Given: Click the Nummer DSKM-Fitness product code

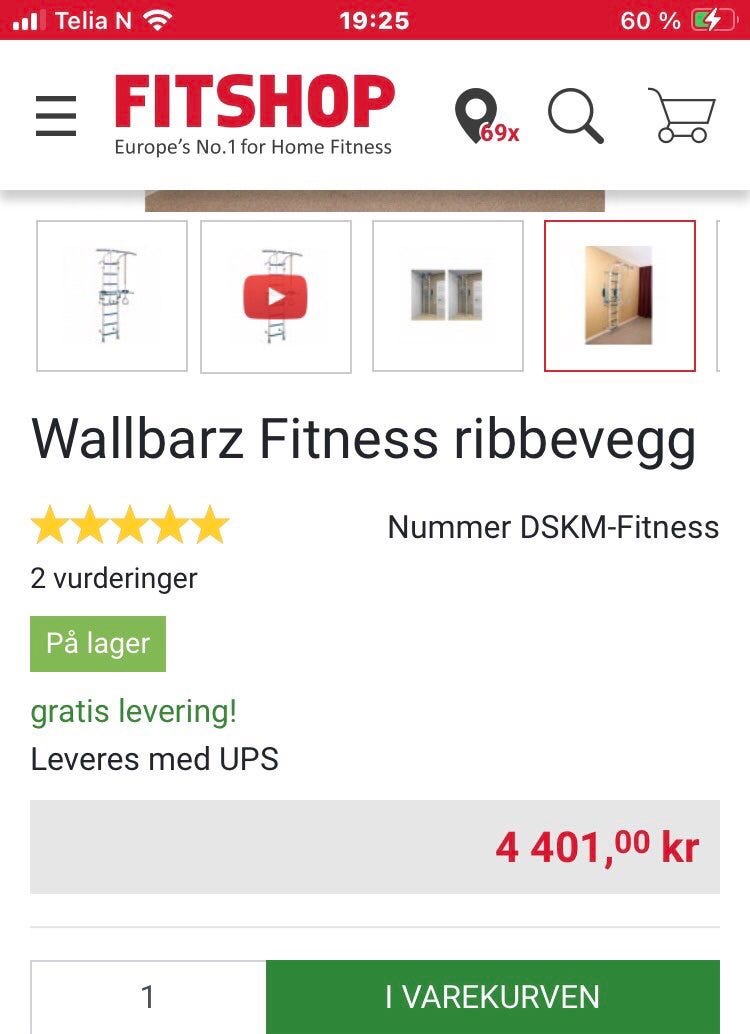Looking at the screenshot, I should coord(553,527).
